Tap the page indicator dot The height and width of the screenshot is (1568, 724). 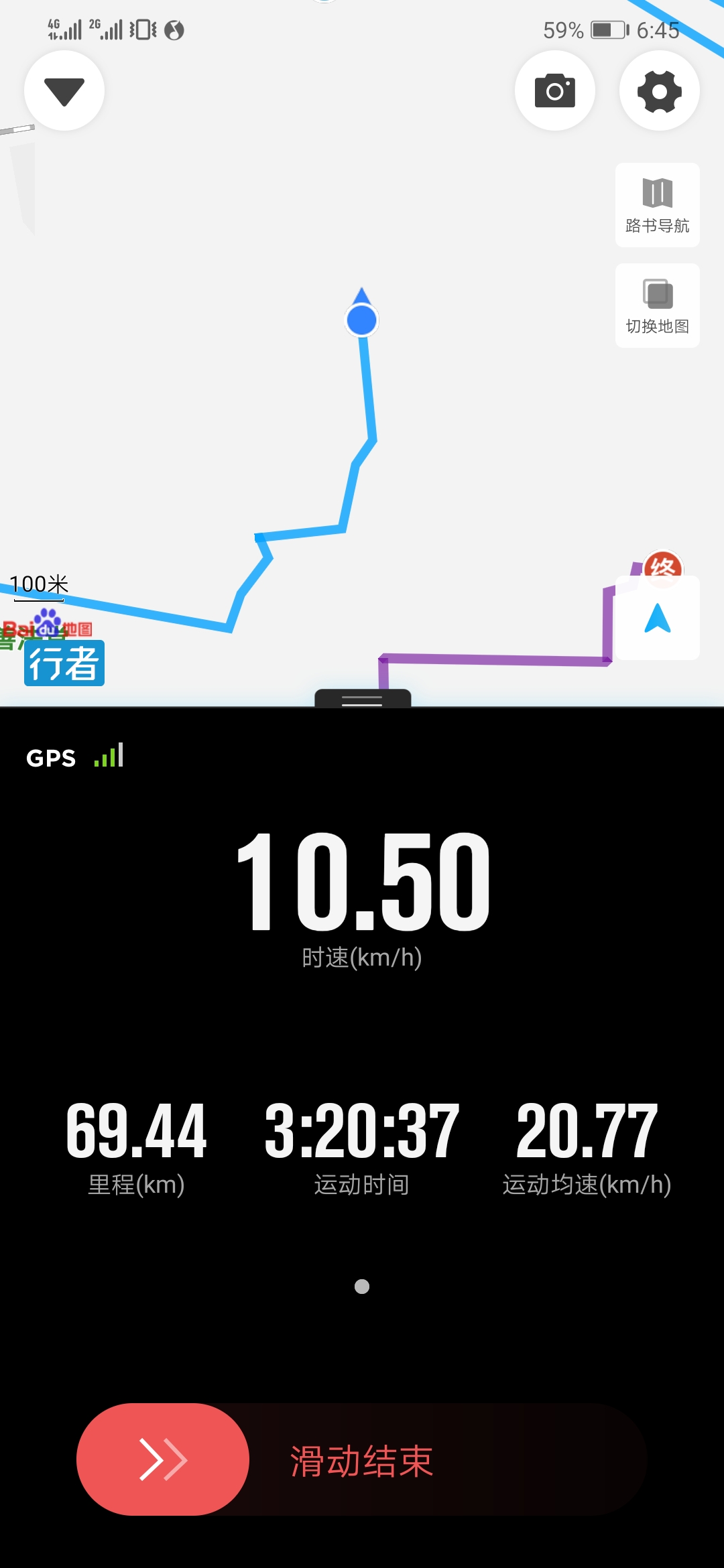[x=362, y=1287]
